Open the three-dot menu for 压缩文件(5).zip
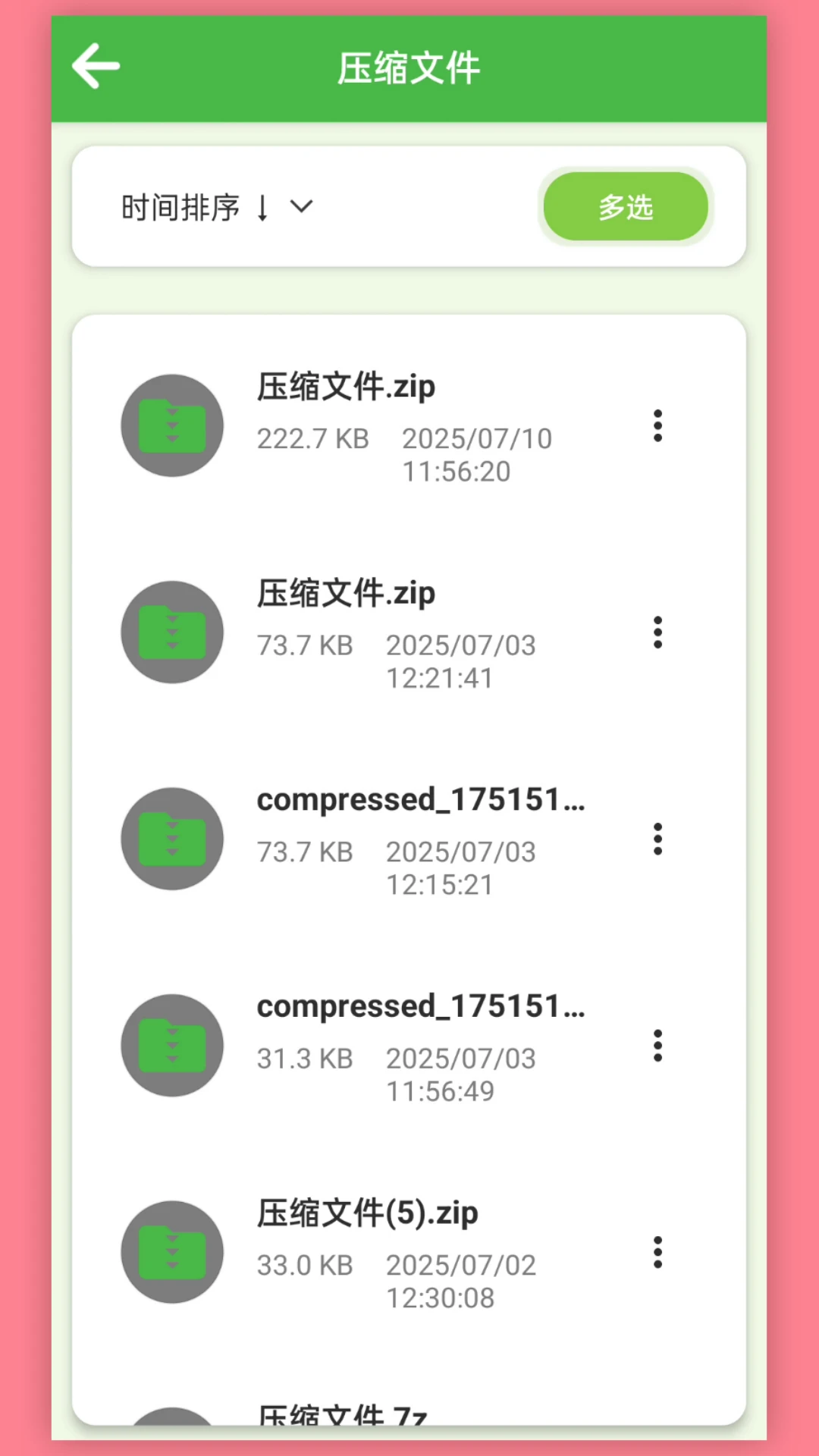Viewport: 819px width, 1456px height. [x=657, y=1254]
